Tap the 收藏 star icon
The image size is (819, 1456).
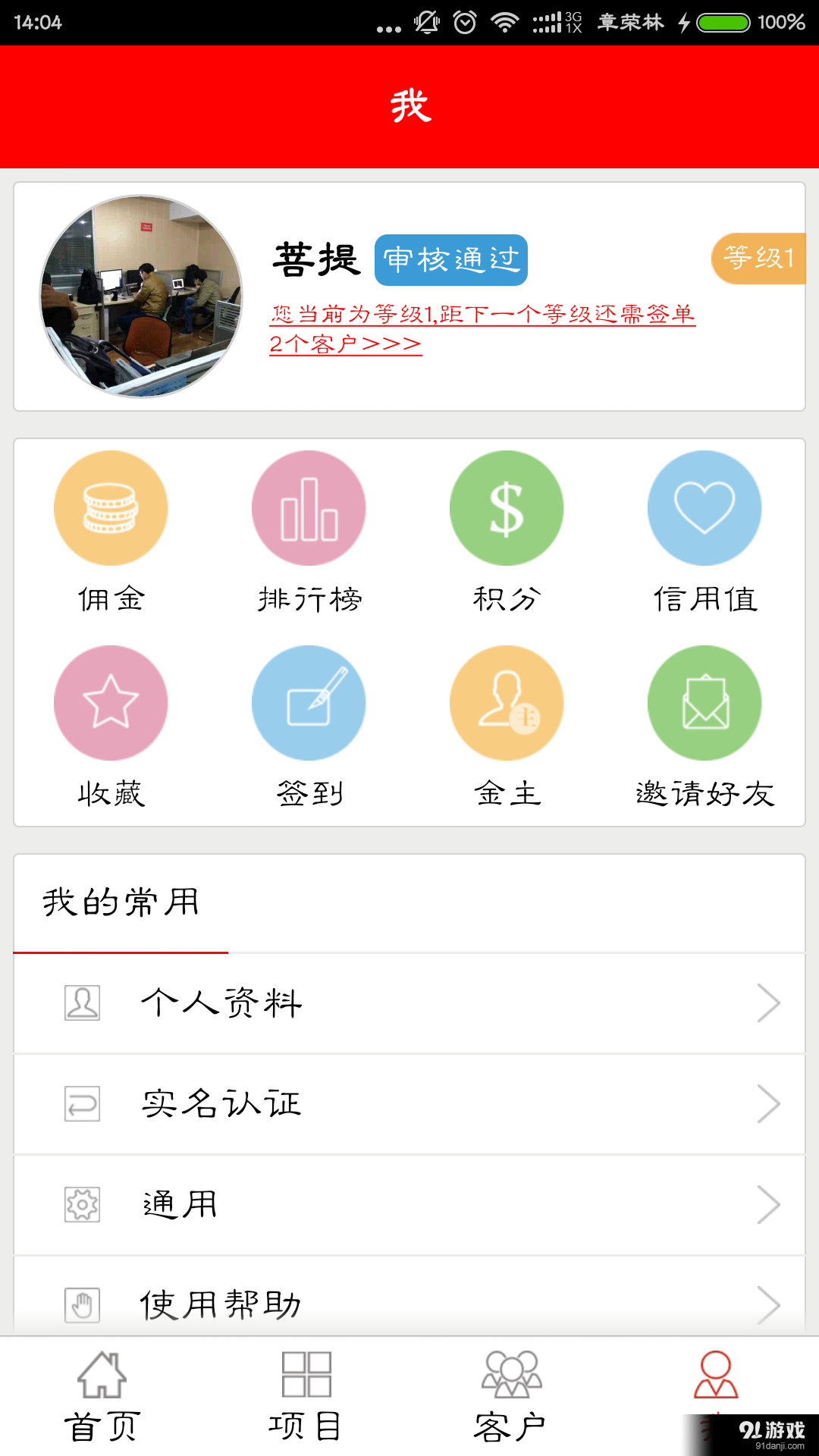coord(111,702)
